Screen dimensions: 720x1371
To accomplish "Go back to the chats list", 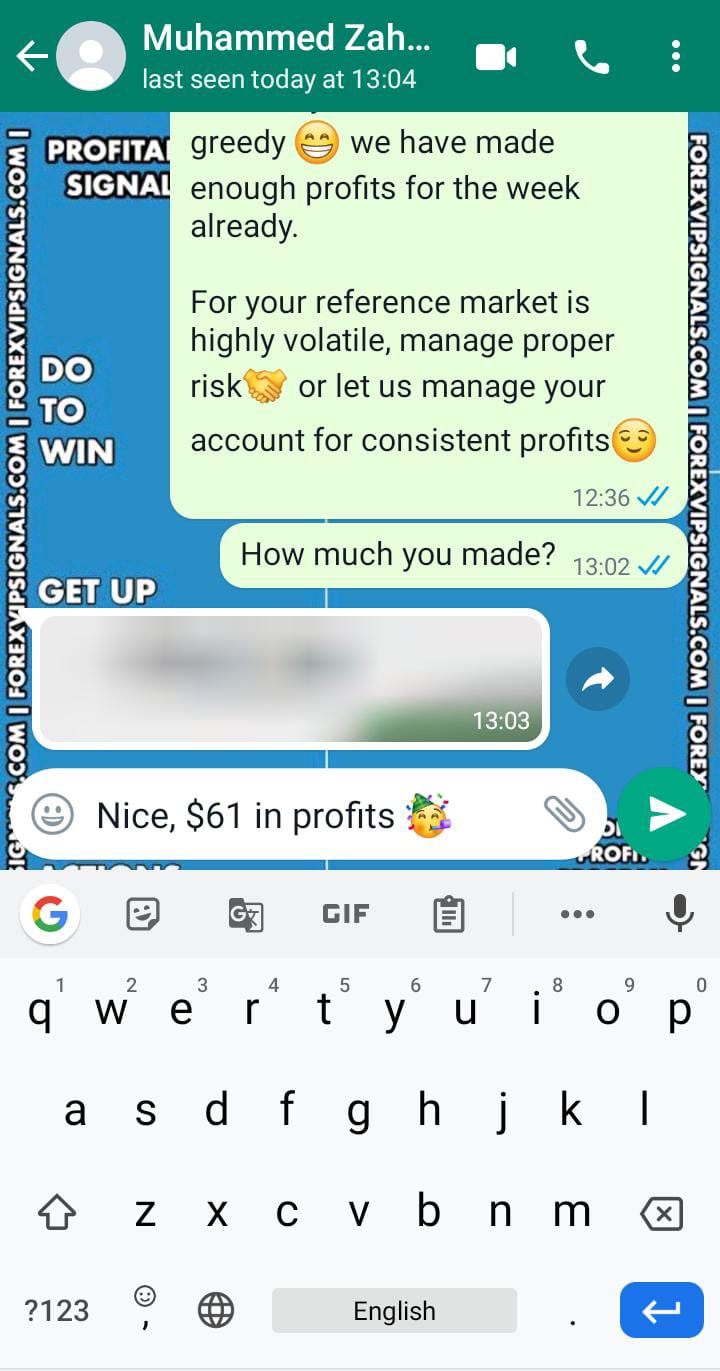I will 32,57.
